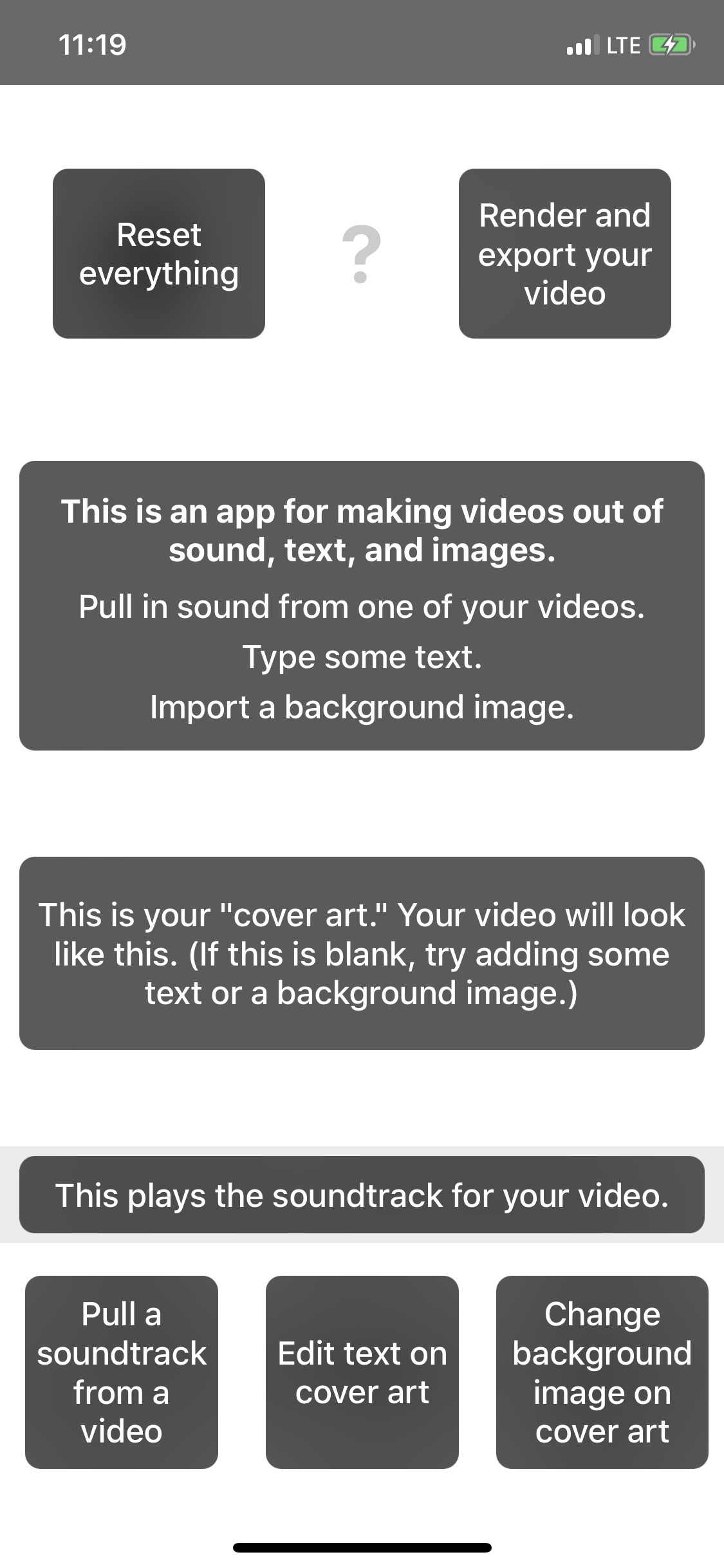Tap the Reset everything button
Screen dimensions: 724x1568
click(x=159, y=254)
